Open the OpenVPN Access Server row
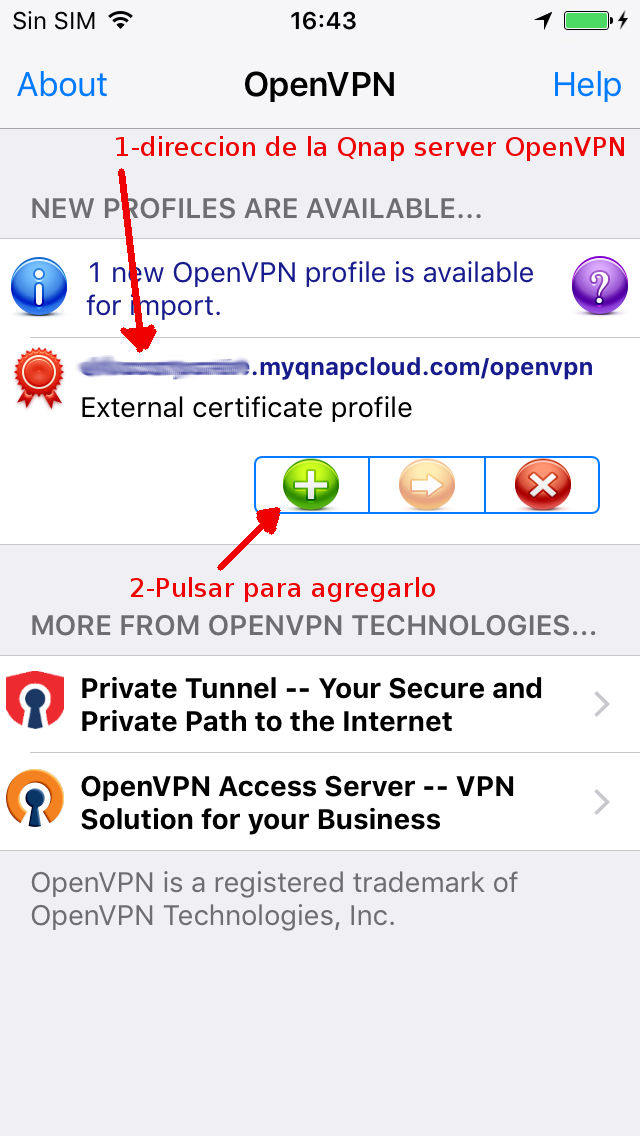Image resolution: width=640 pixels, height=1136 pixels. pyautogui.click(x=320, y=802)
